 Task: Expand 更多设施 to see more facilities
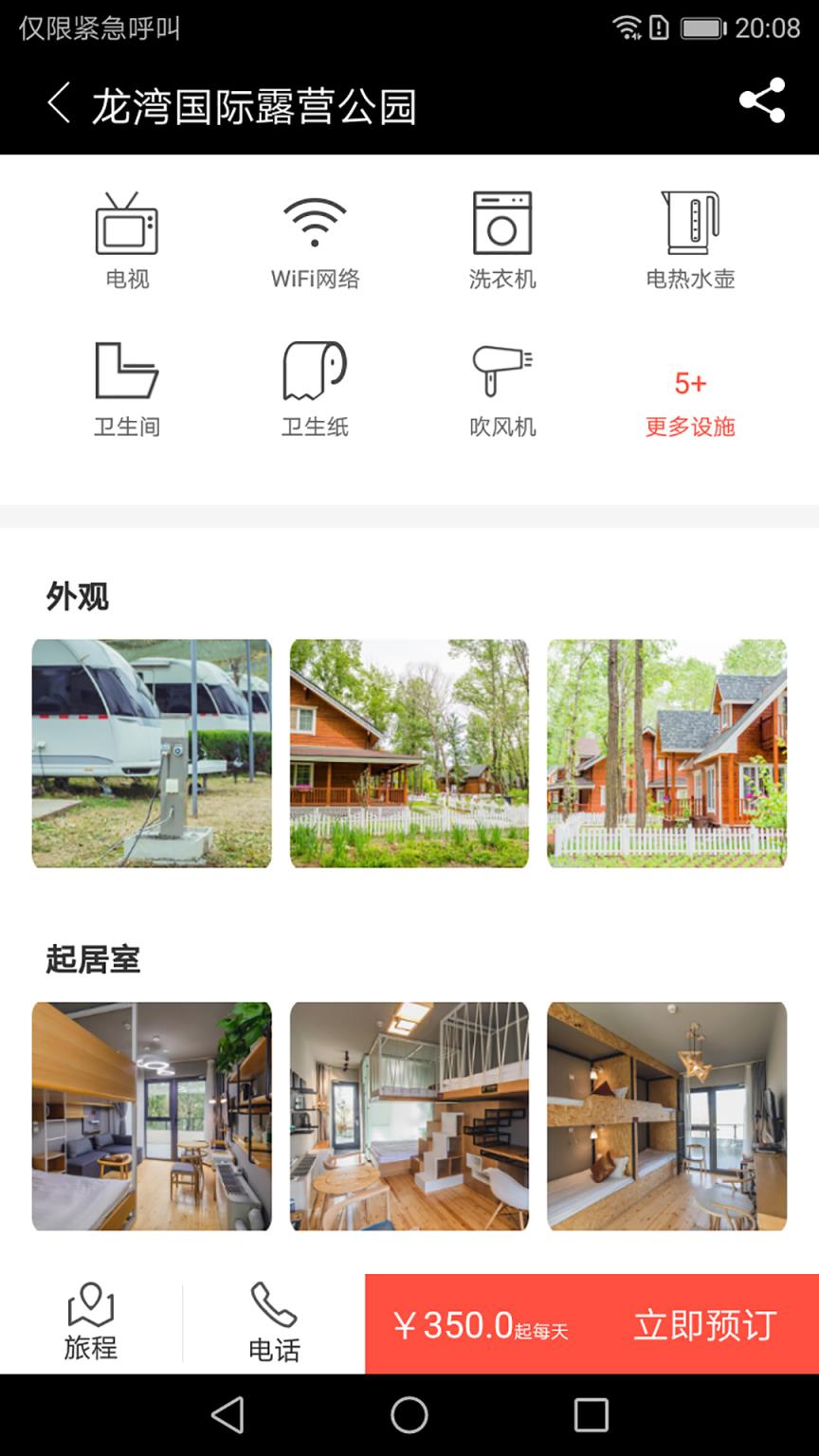tap(690, 427)
